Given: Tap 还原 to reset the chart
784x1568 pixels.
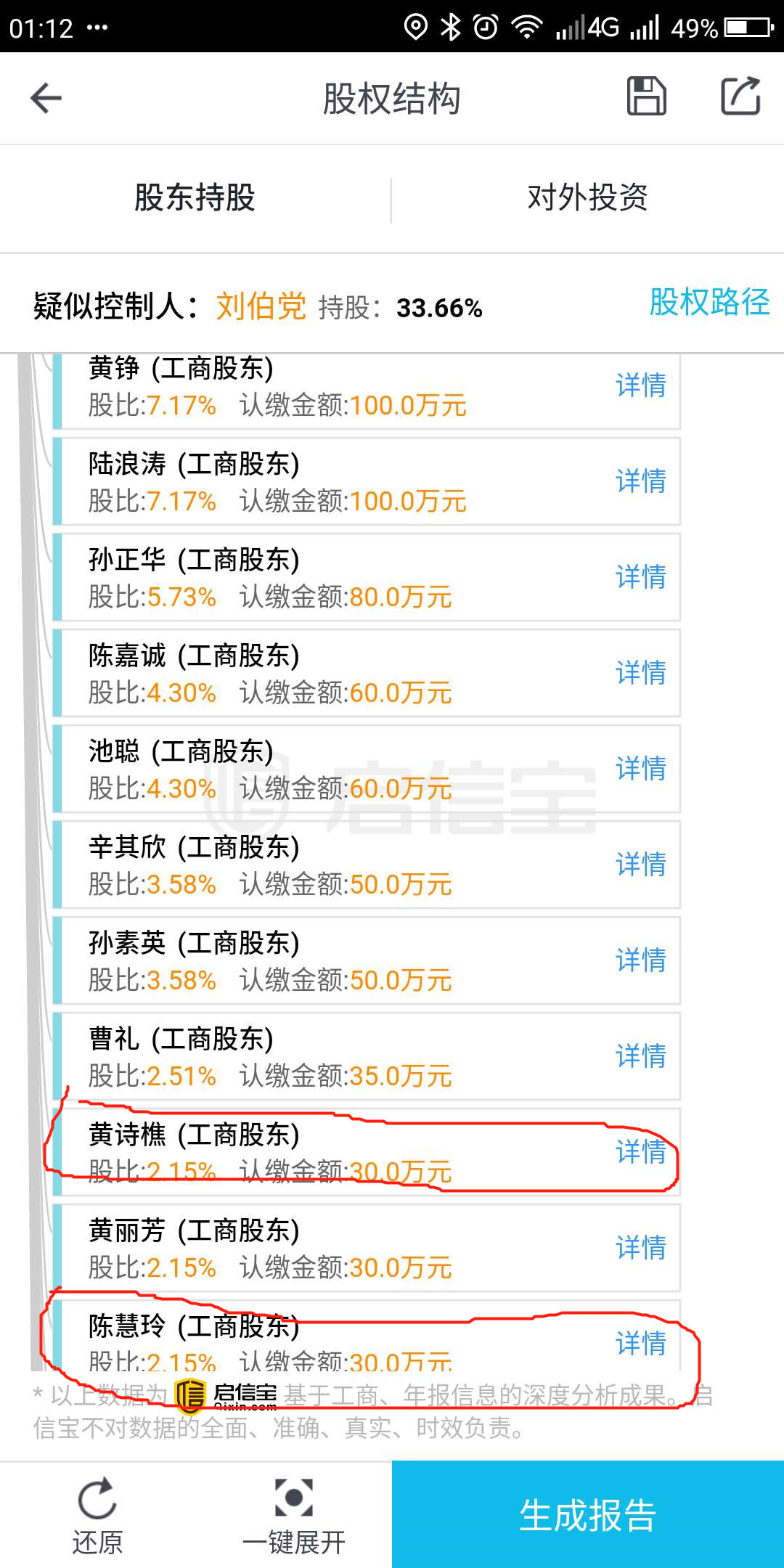Looking at the screenshot, I should point(97,1516).
